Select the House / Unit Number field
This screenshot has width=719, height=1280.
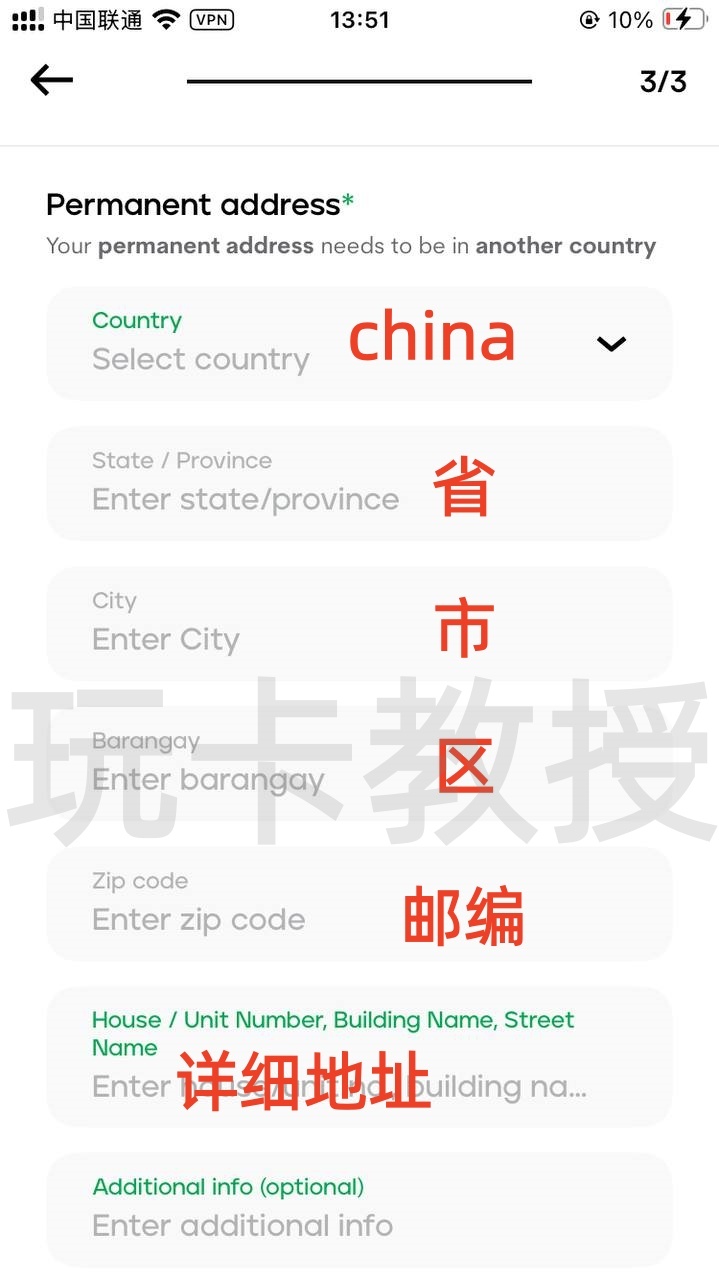click(x=359, y=1057)
